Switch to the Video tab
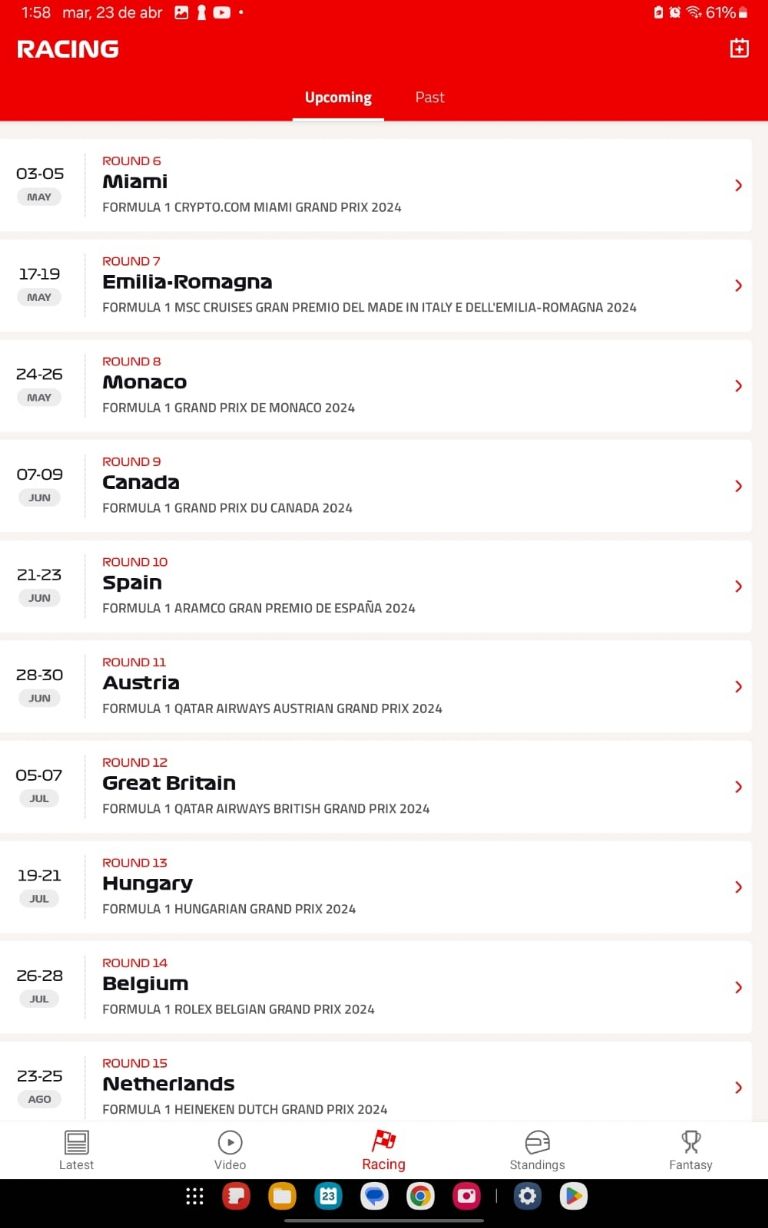The height and width of the screenshot is (1228, 768). pos(230,1150)
